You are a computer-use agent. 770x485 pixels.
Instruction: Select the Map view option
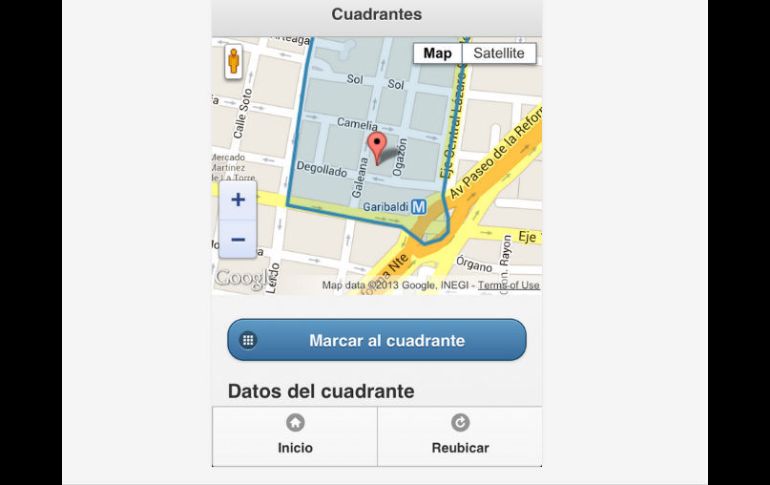[437, 54]
